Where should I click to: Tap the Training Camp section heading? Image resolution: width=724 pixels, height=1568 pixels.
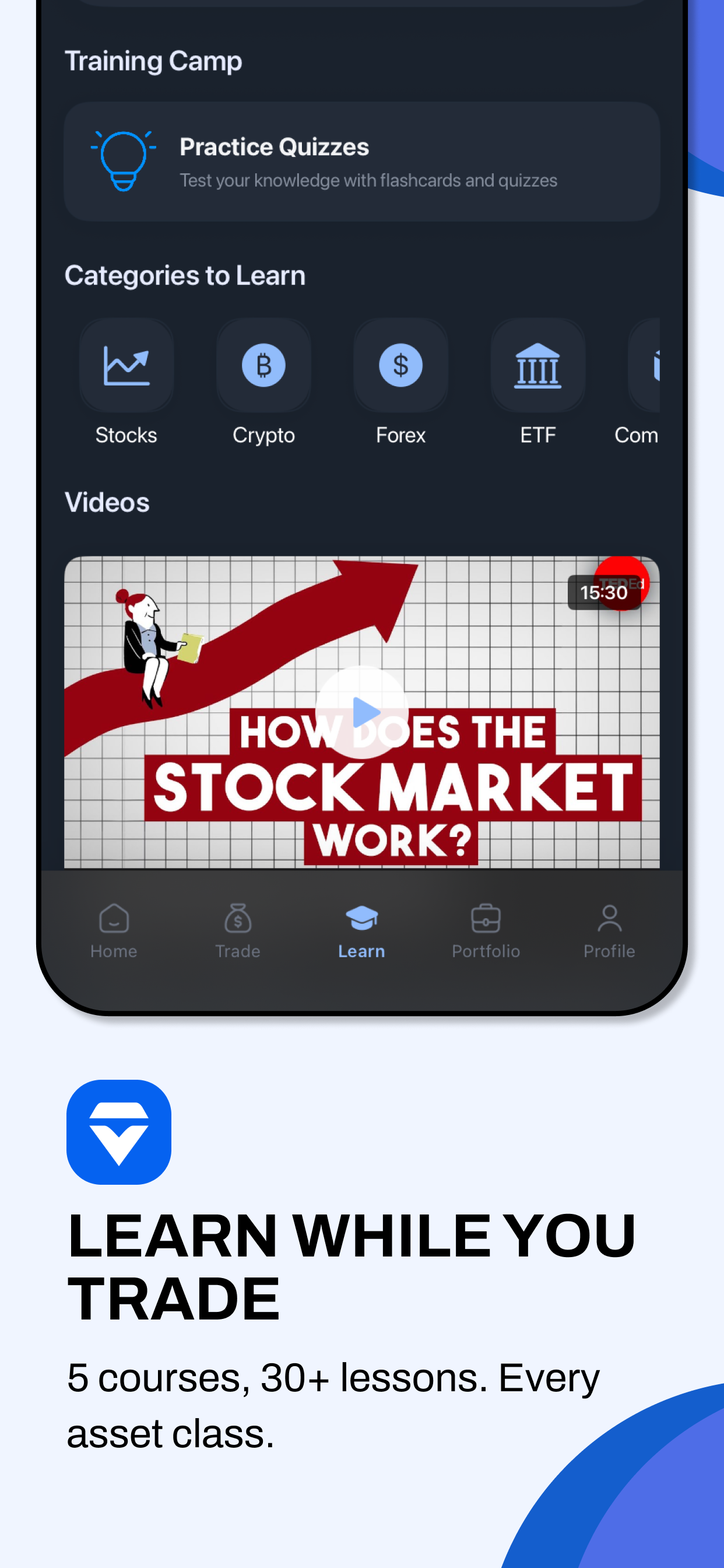pos(153,60)
